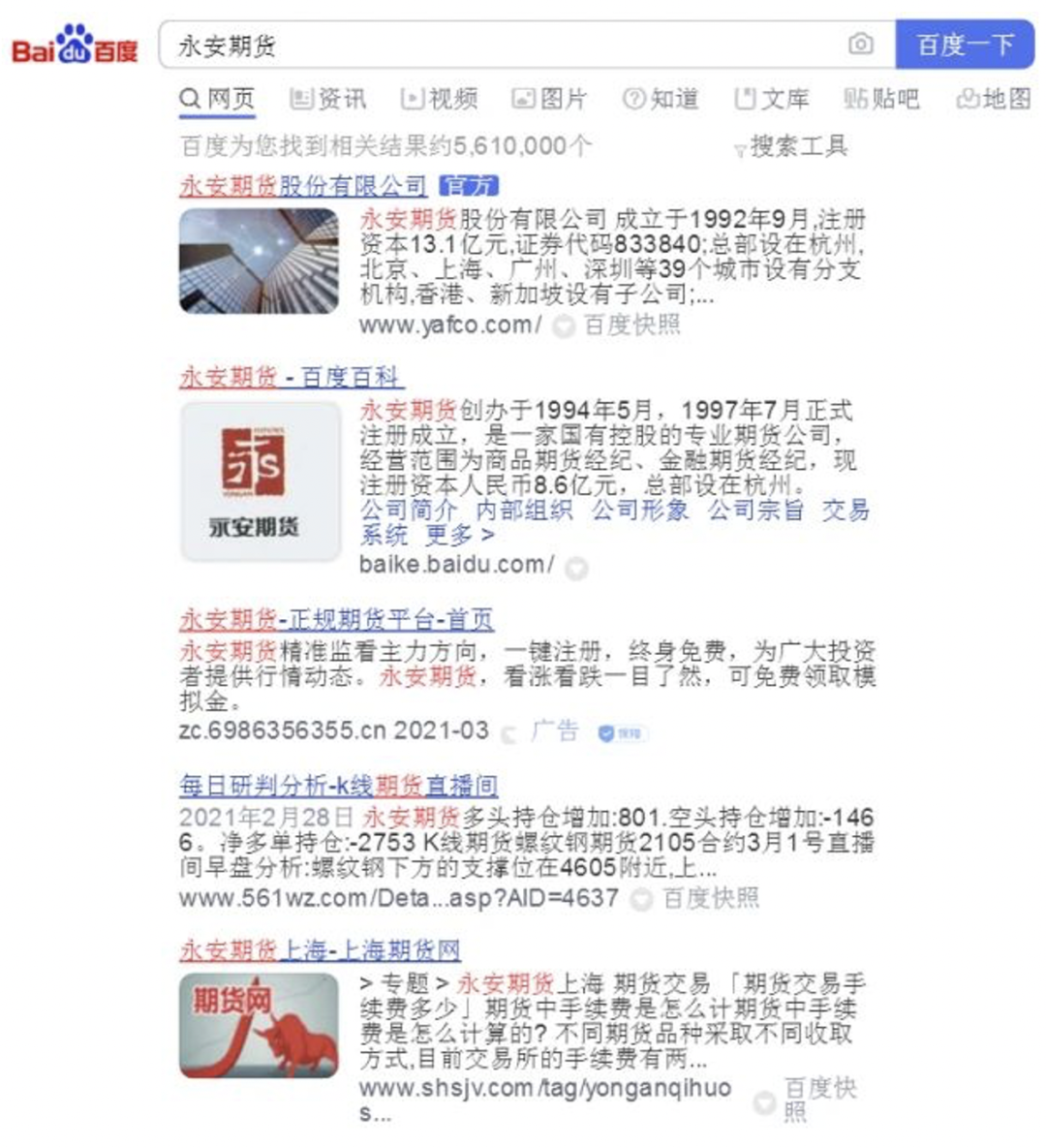
Task: View 百度快照 for www.yafco.com
Action: (x=631, y=326)
